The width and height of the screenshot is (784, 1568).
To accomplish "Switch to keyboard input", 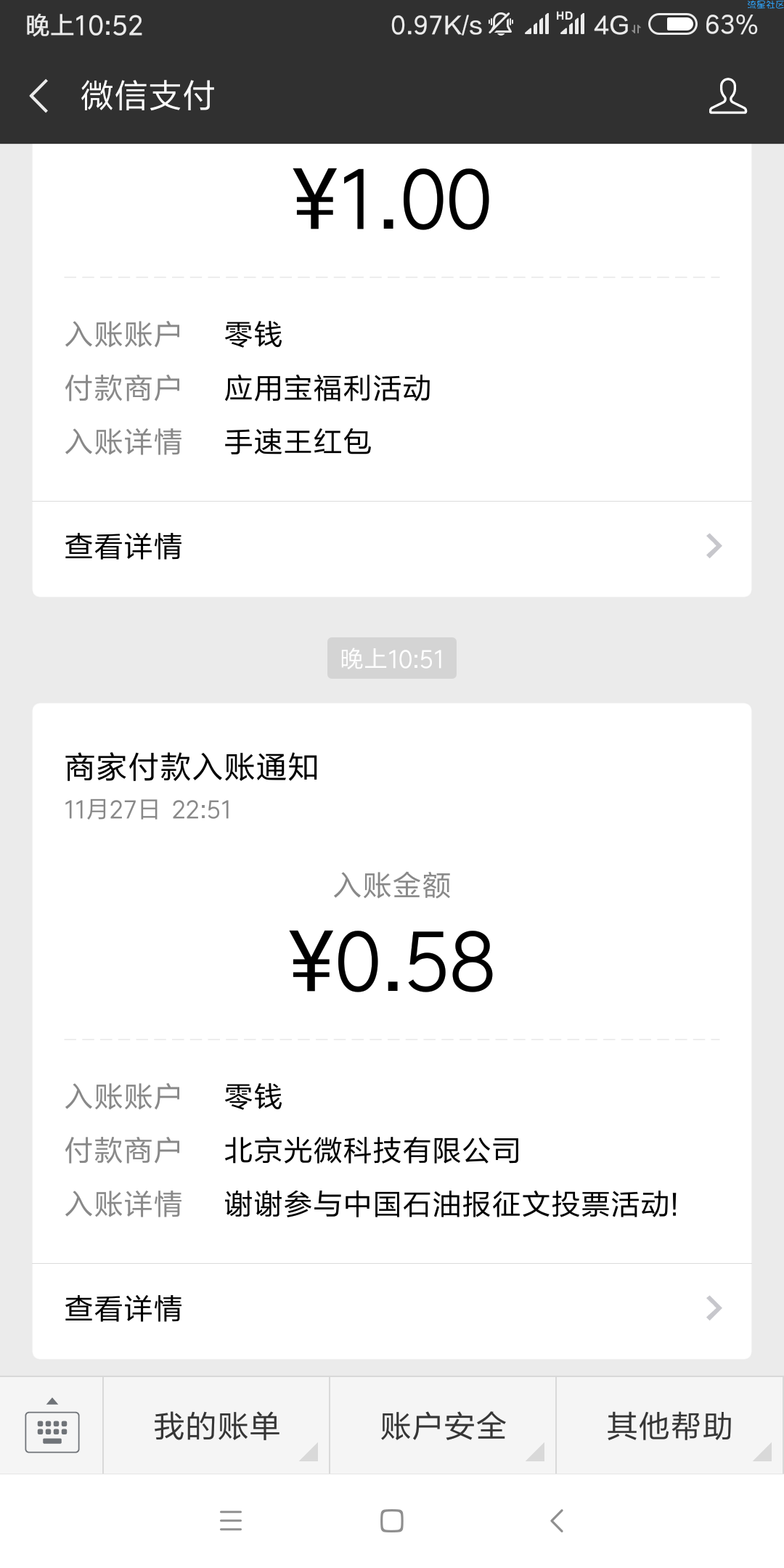I will [52, 1426].
